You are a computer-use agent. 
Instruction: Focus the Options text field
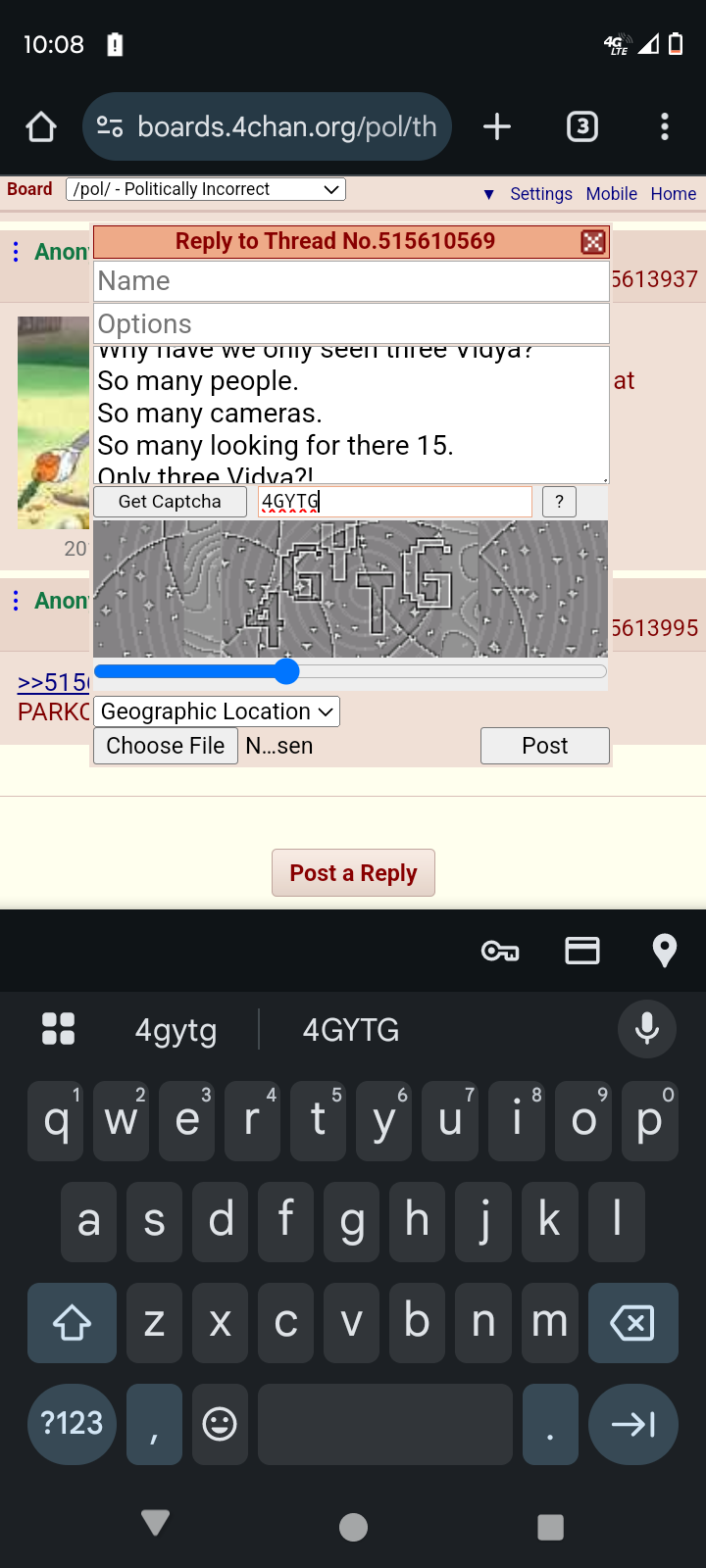click(x=351, y=324)
